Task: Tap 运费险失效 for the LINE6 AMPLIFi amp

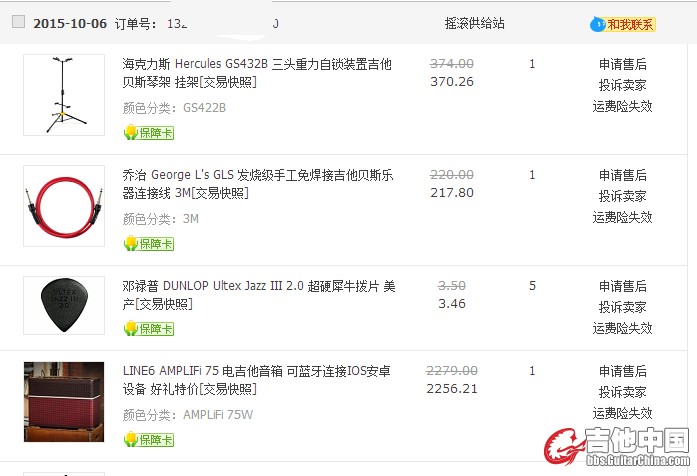Action: point(622,413)
